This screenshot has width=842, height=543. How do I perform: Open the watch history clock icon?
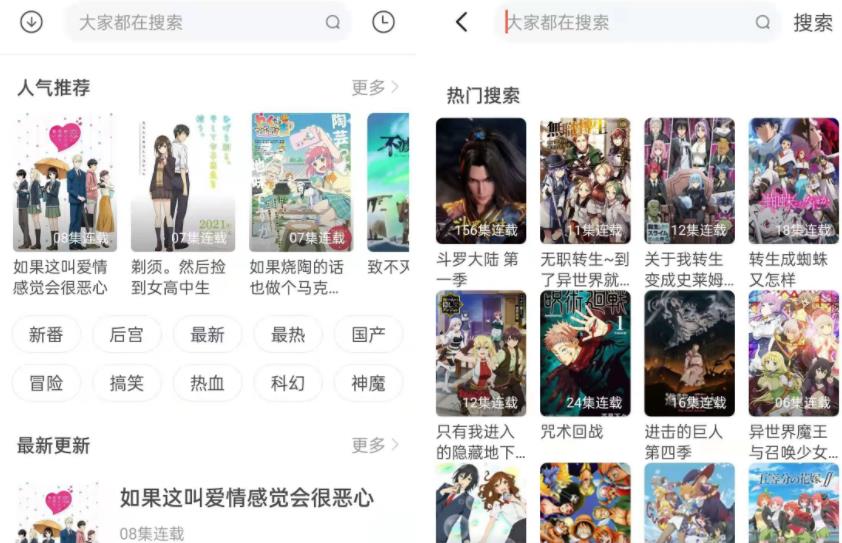[383, 22]
